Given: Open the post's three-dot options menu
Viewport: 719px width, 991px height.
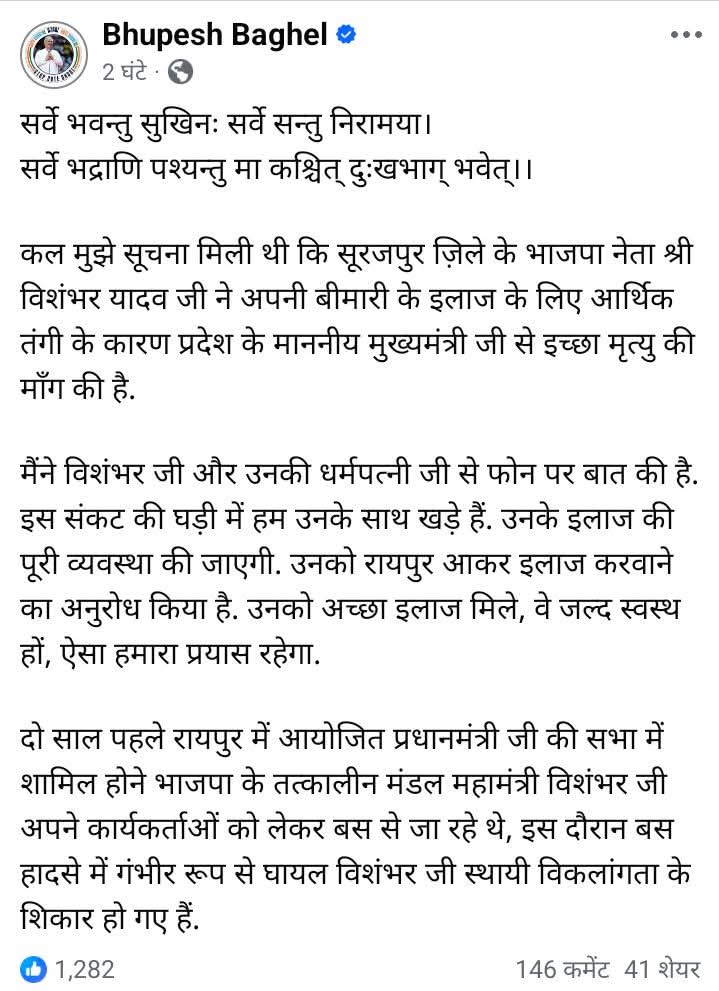Looking at the screenshot, I should click(x=685, y=36).
